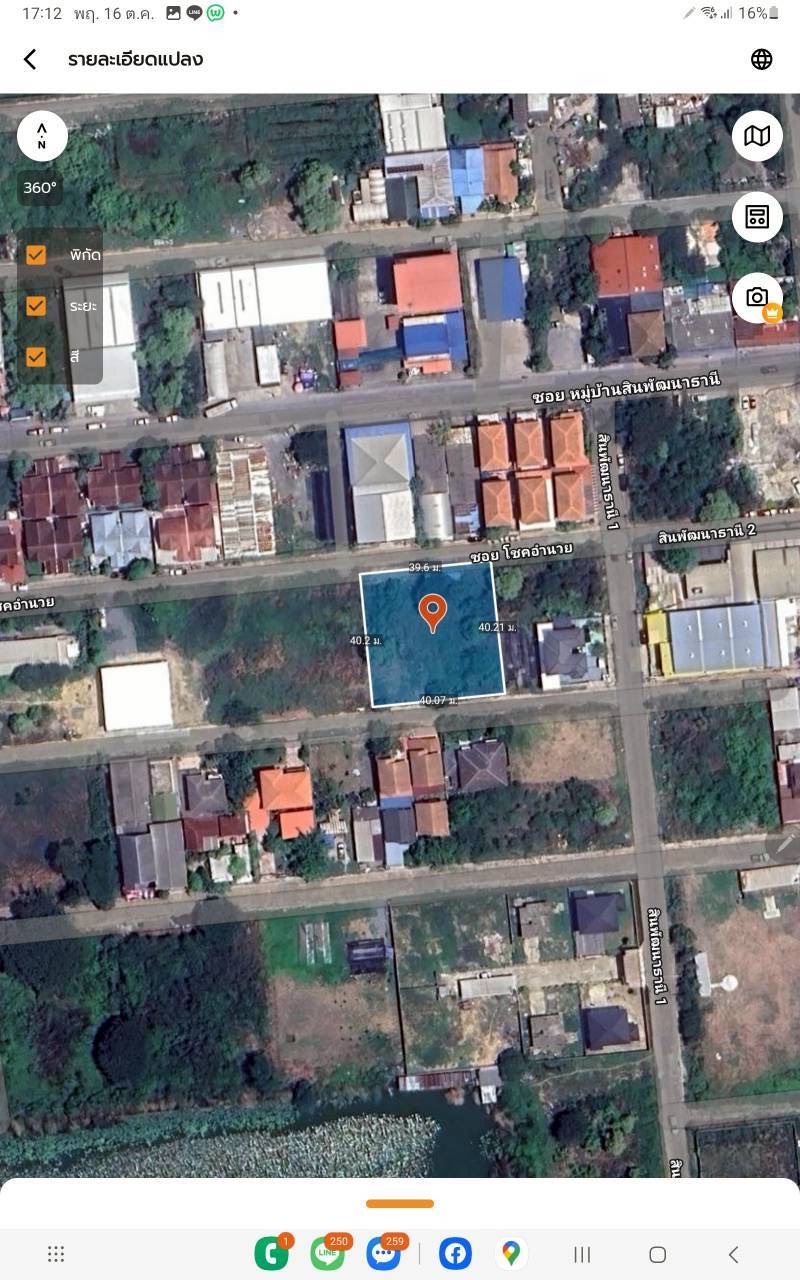This screenshot has width=800, height=1280.
Task: Open the 360° view
Action: tap(40, 188)
